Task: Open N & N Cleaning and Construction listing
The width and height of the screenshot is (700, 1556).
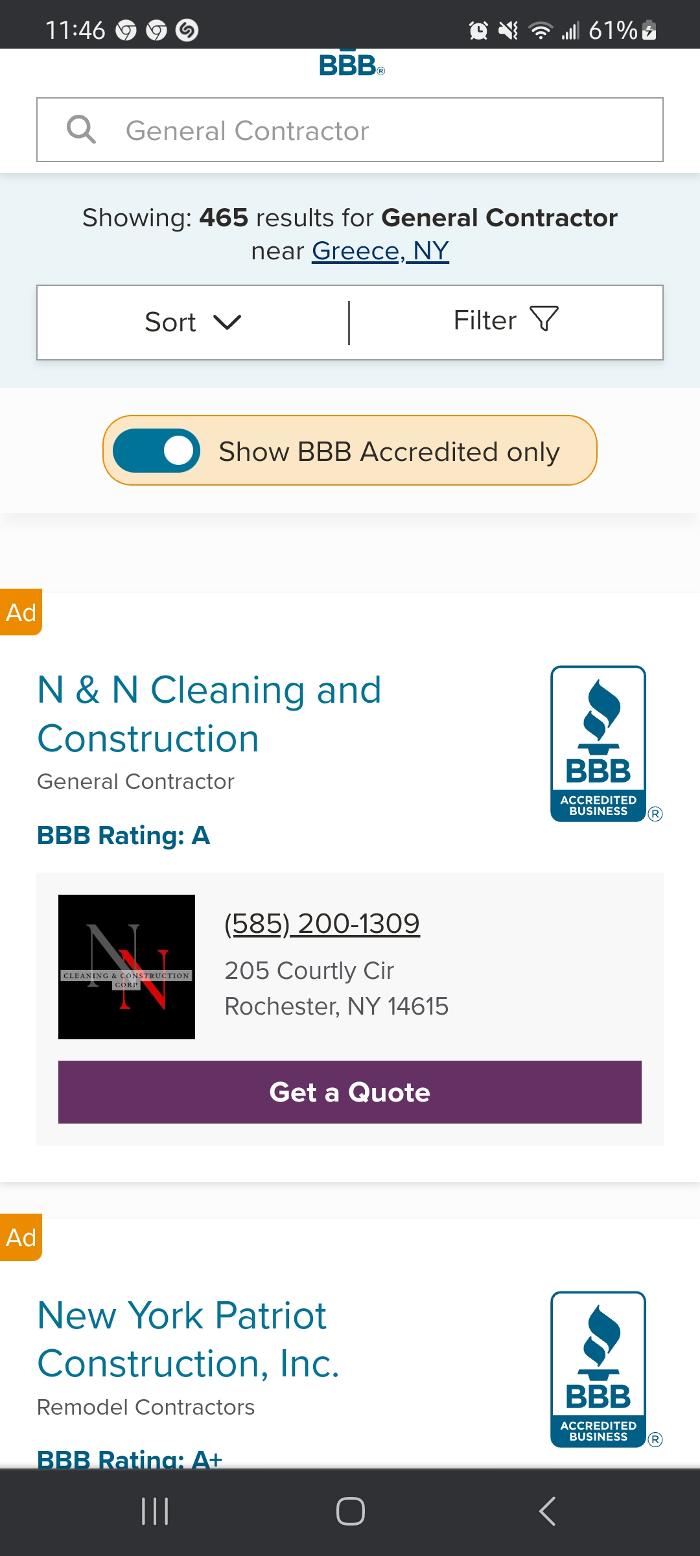Action: 209,714
